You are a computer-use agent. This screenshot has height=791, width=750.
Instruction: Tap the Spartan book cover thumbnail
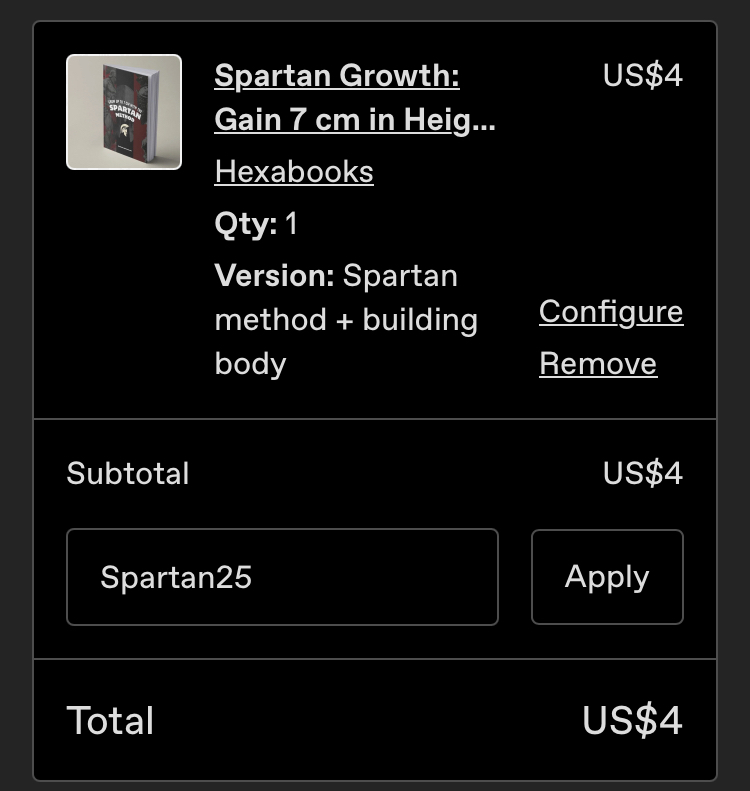(124, 112)
